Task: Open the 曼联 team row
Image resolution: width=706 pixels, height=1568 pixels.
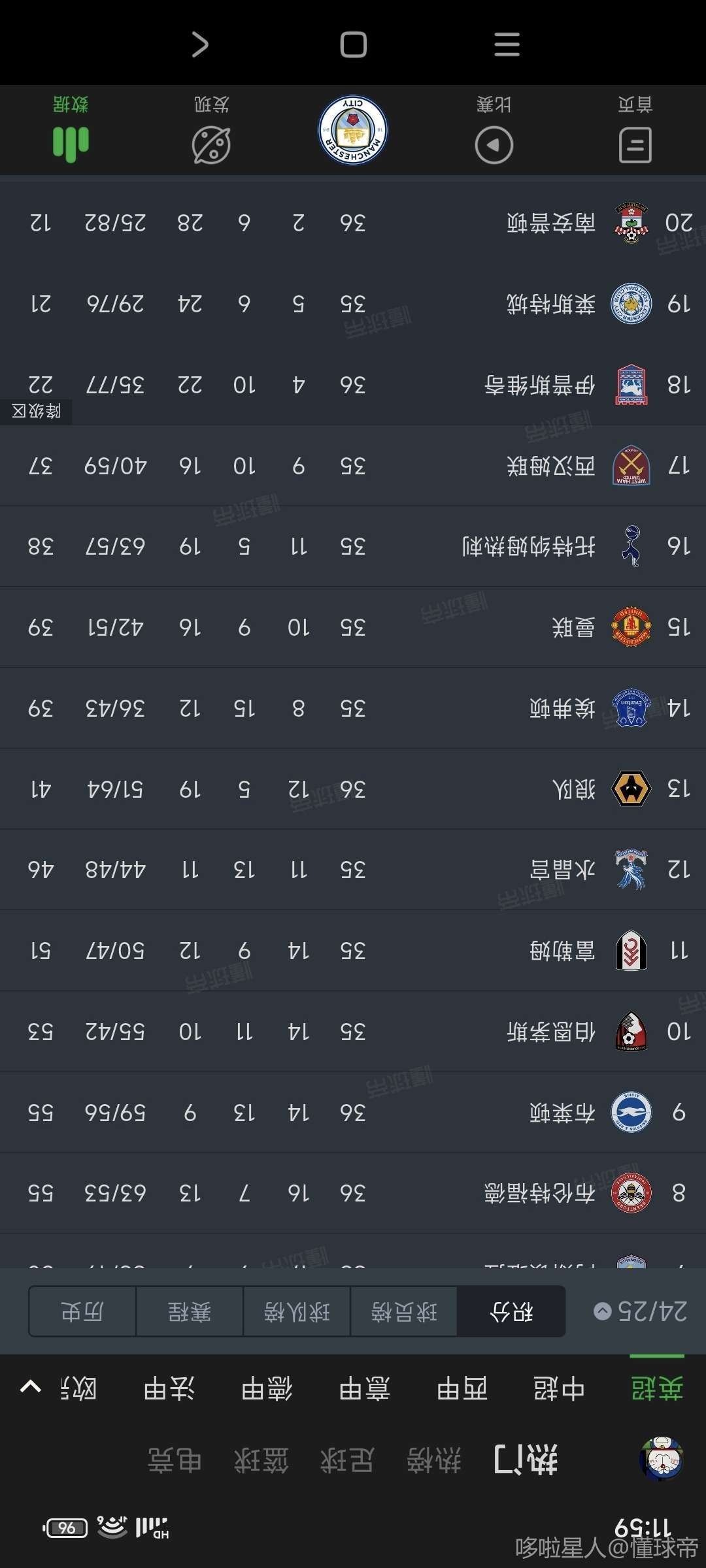Action: [353, 627]
